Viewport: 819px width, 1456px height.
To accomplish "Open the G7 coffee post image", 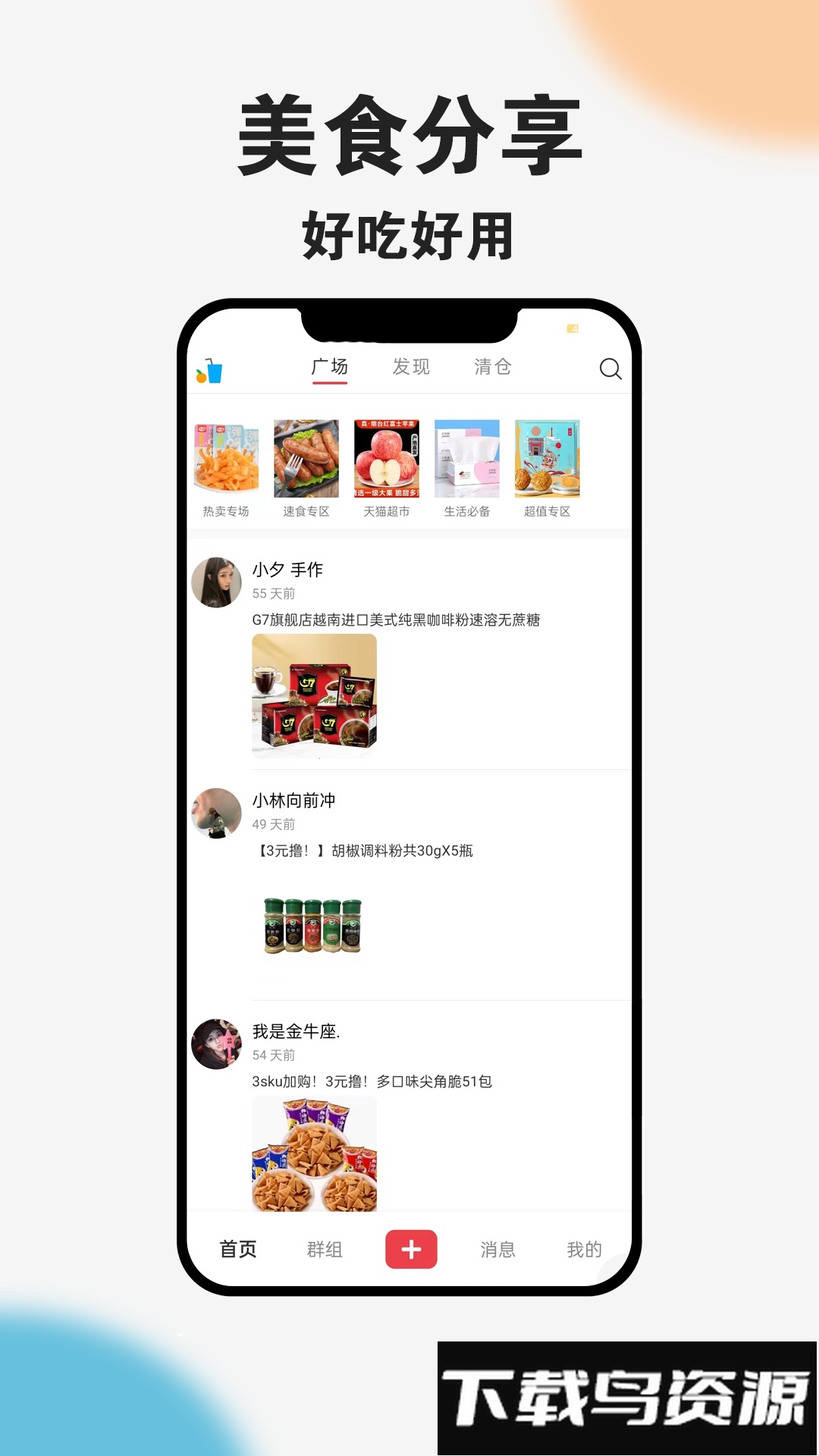I will 312,695.
